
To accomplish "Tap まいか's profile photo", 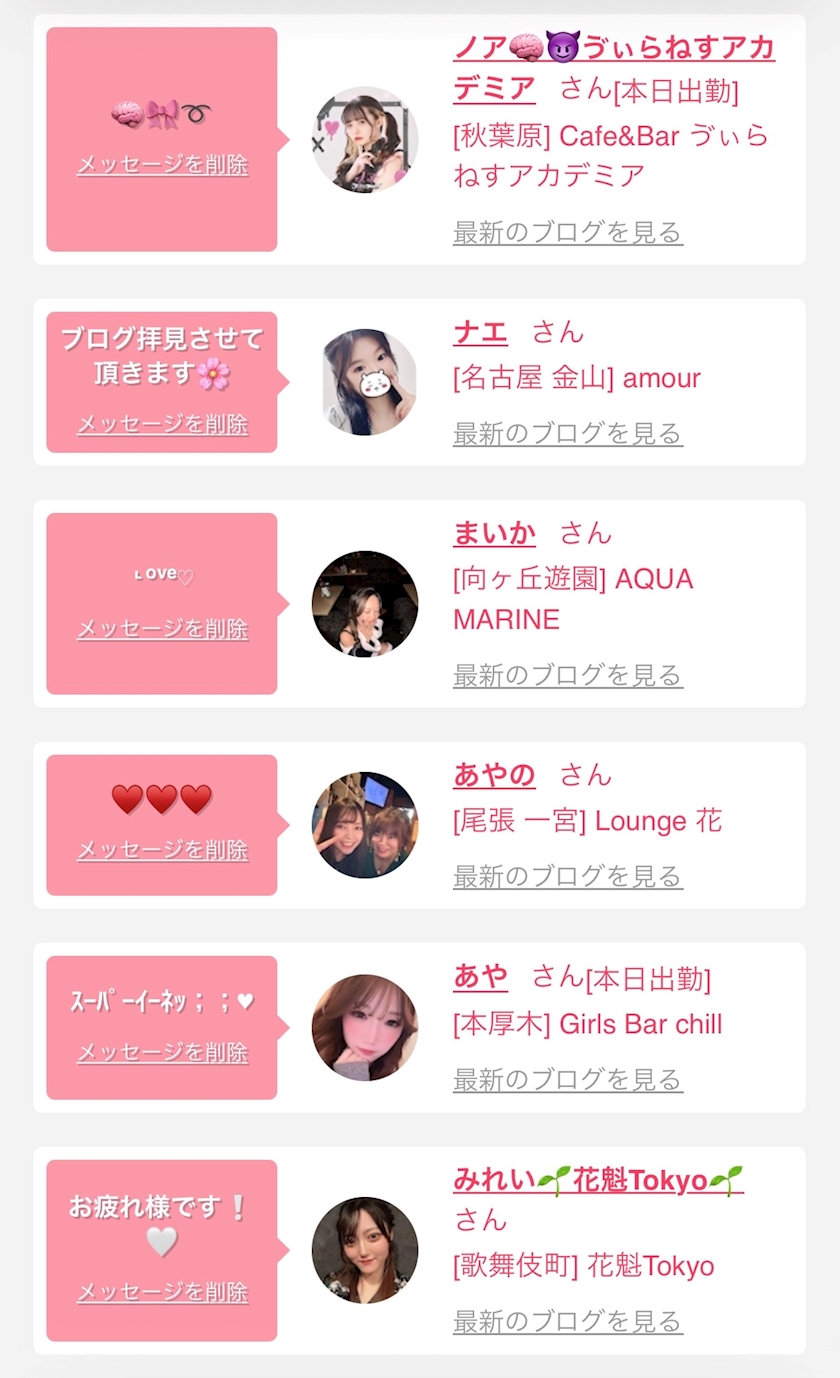I will tap(365, 604).
